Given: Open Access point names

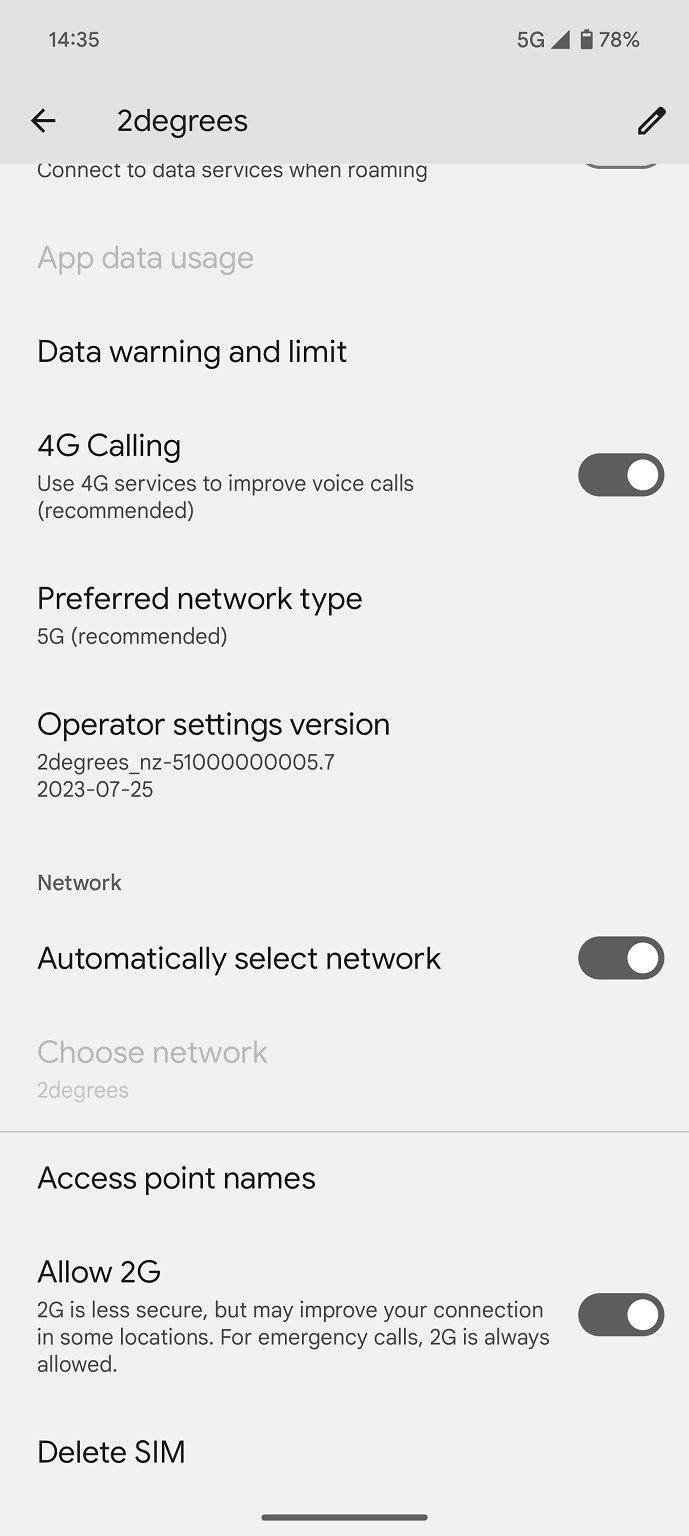Looking at the screenshot, I should click(344, 1178).
